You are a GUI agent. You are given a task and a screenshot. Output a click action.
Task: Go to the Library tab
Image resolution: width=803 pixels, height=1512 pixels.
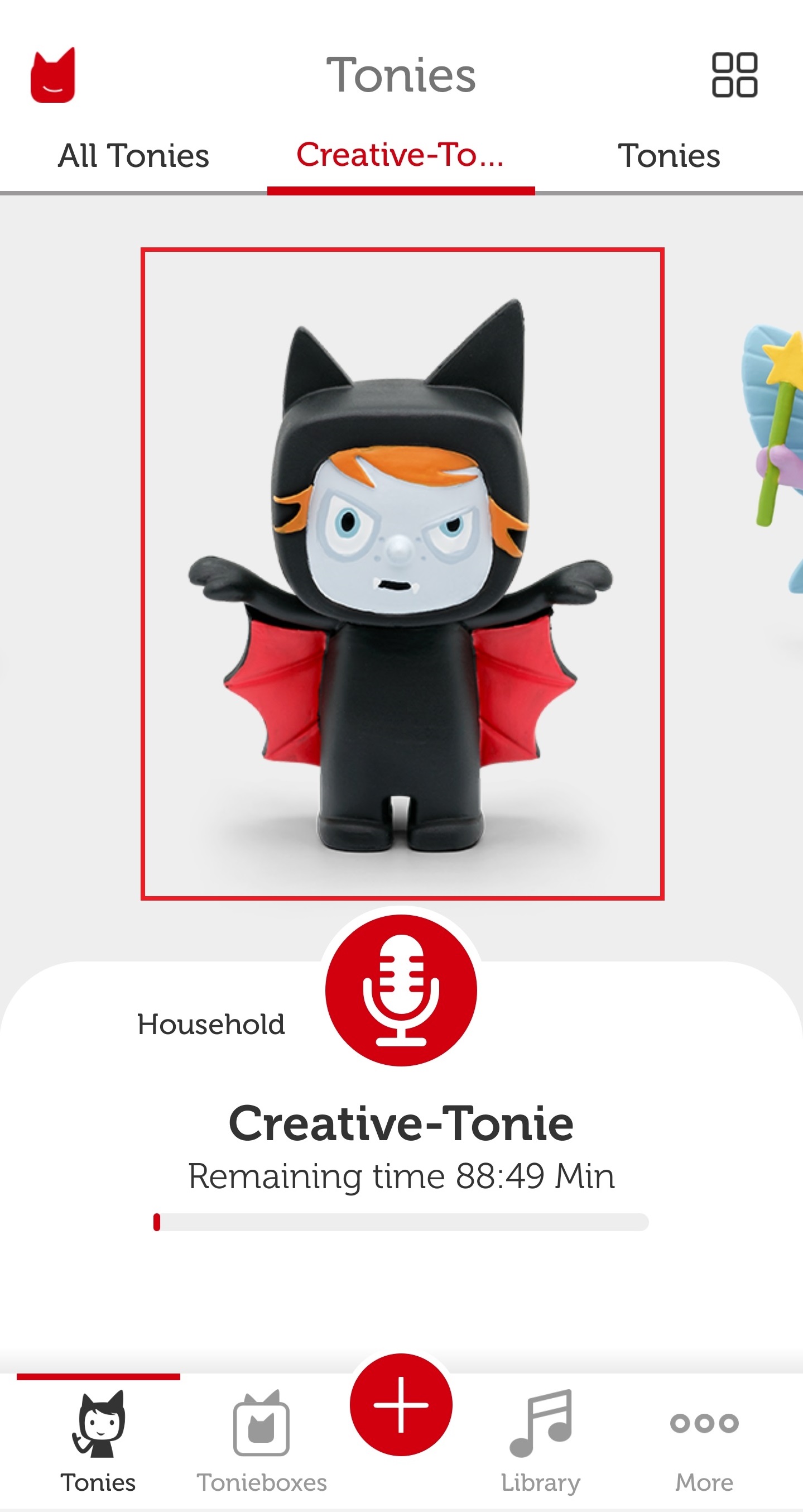point(540,1441)
